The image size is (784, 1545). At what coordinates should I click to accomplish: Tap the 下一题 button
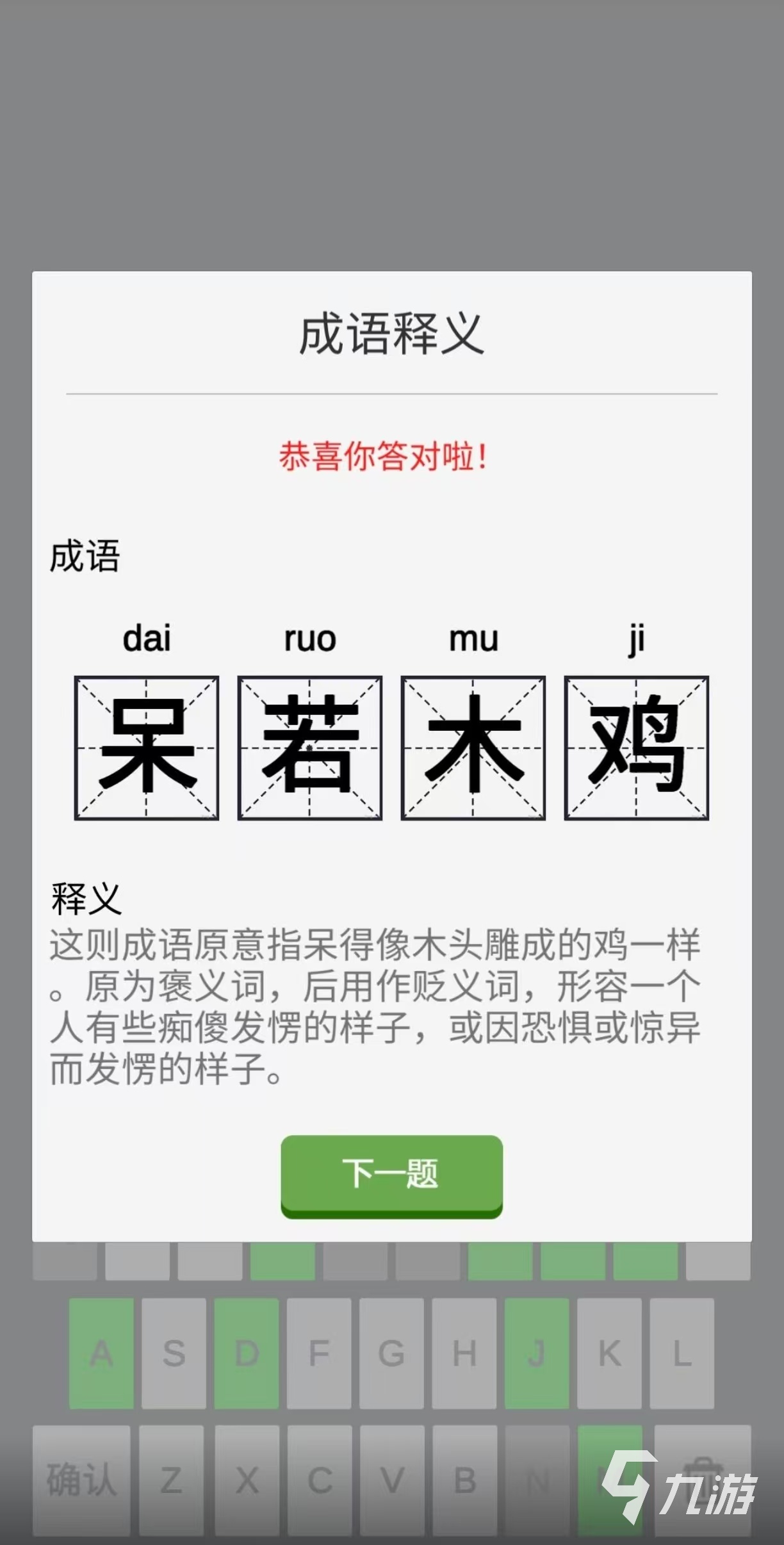[x=391, y=1175]
